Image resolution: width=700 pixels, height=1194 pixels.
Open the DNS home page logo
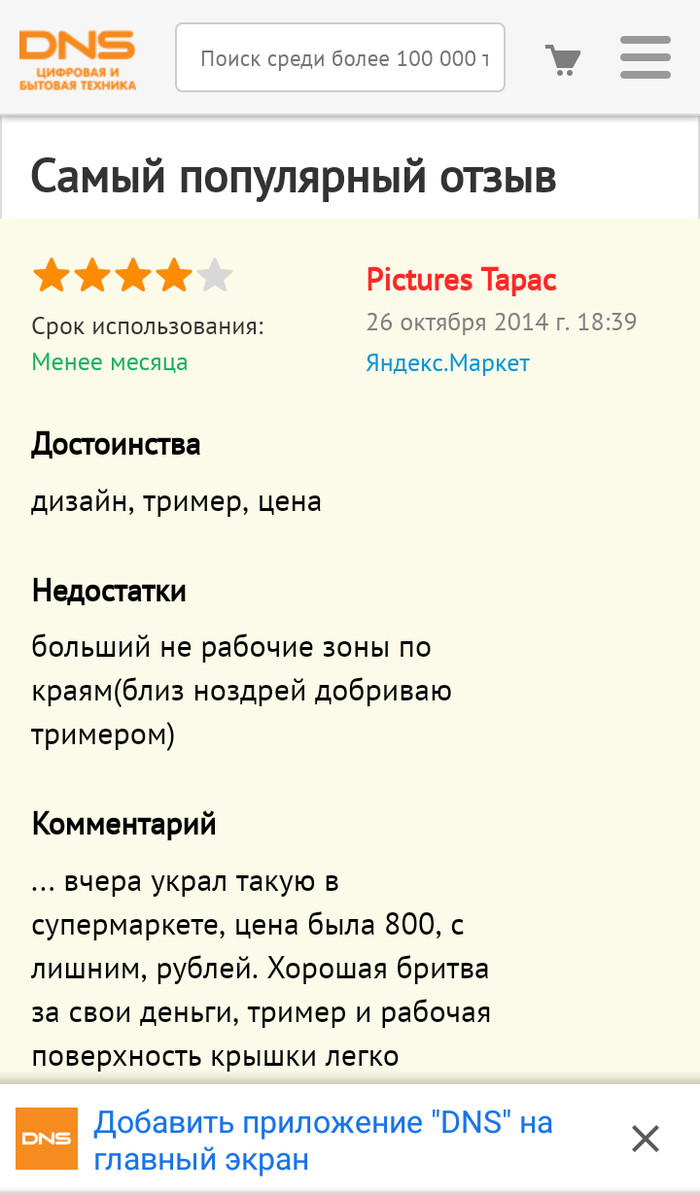click(x=77, y=59)
